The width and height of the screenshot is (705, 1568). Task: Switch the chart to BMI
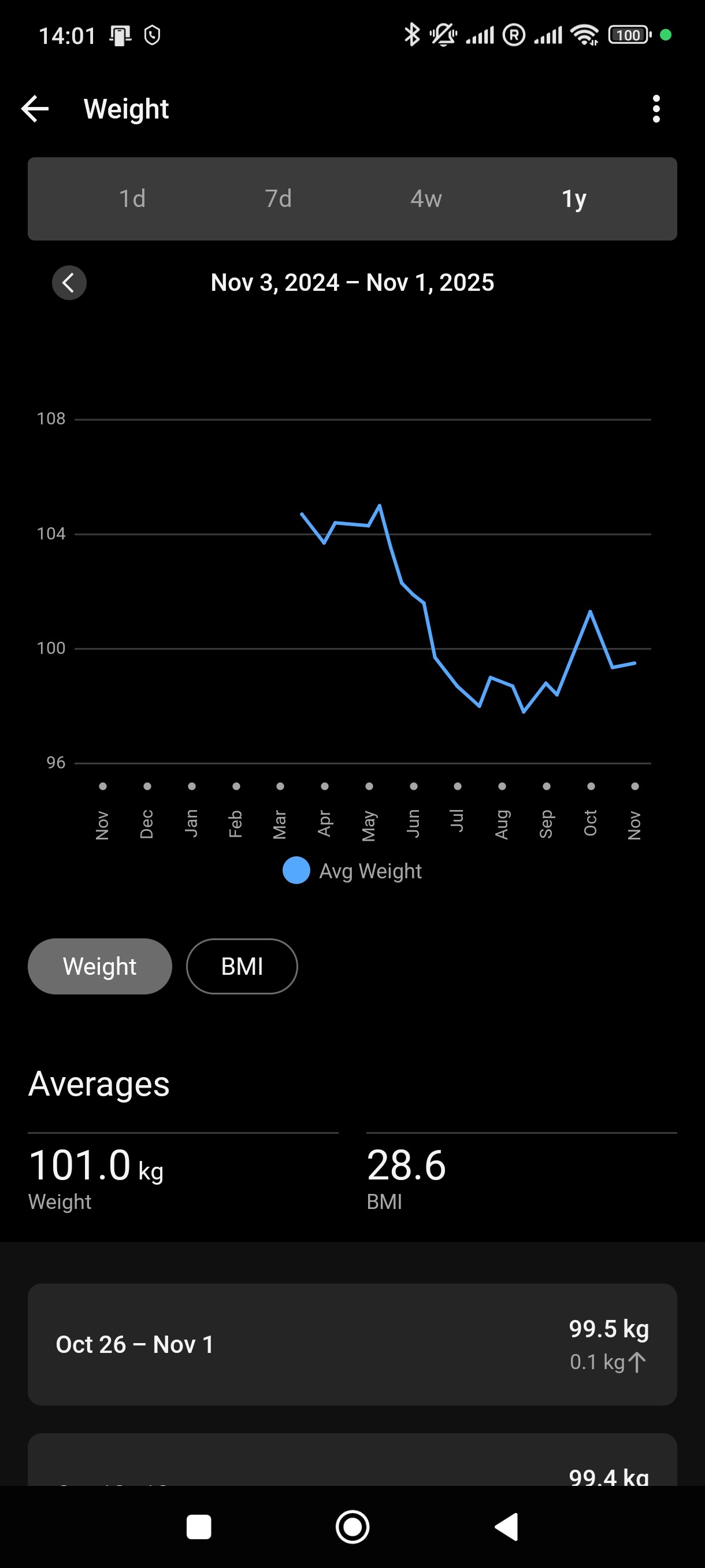242,967
